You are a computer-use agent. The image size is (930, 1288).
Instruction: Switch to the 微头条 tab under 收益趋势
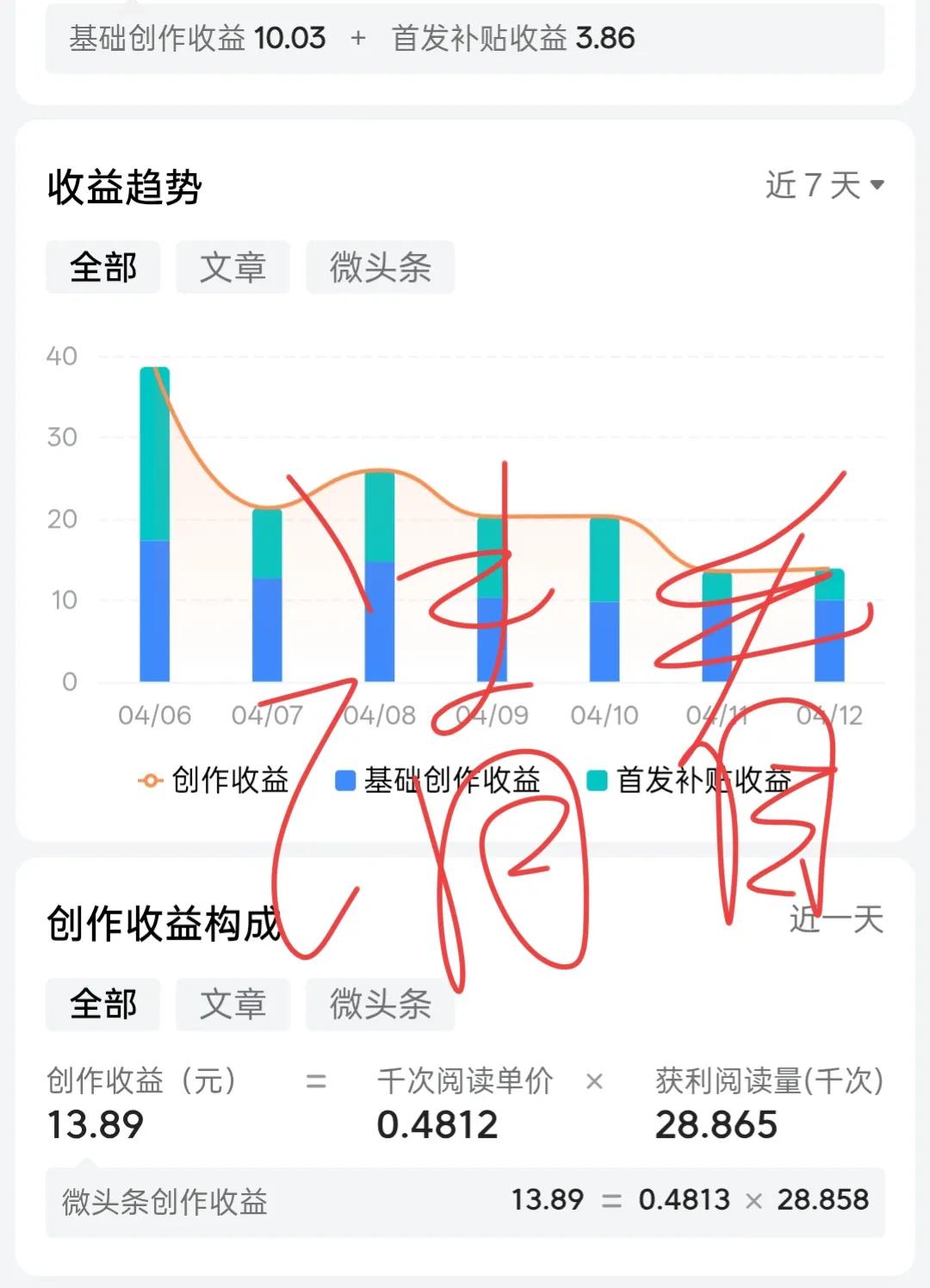[380, 268]
